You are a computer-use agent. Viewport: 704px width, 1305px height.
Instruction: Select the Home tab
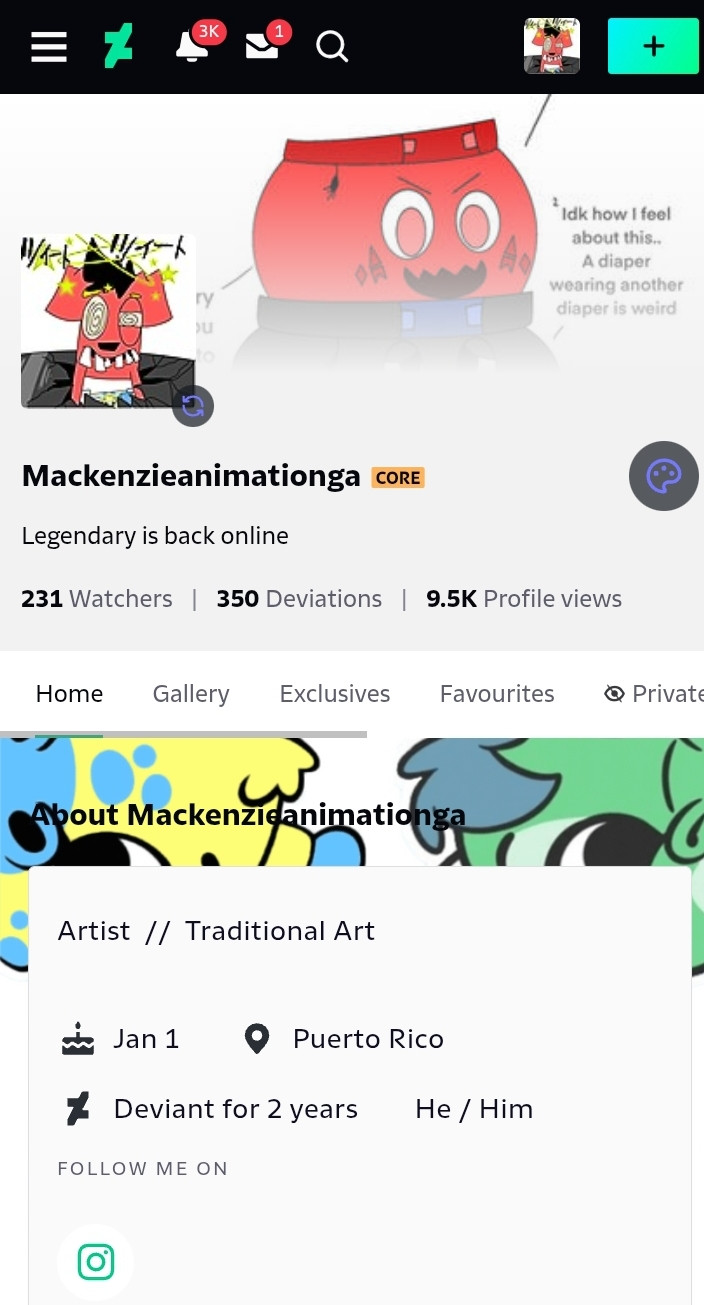[69, 694]
